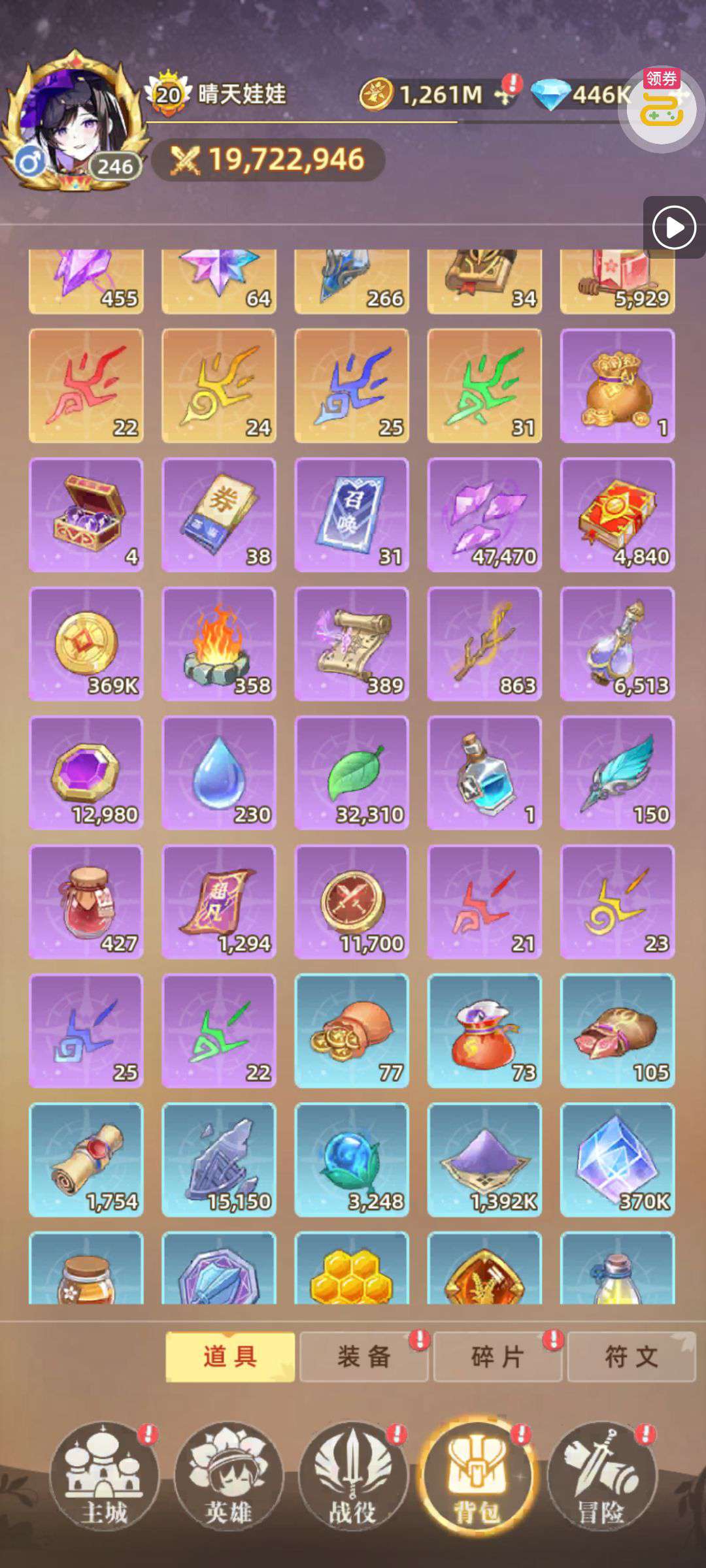
Task: Tap the campfire item showing 358
Action: [x=219, y=644]
